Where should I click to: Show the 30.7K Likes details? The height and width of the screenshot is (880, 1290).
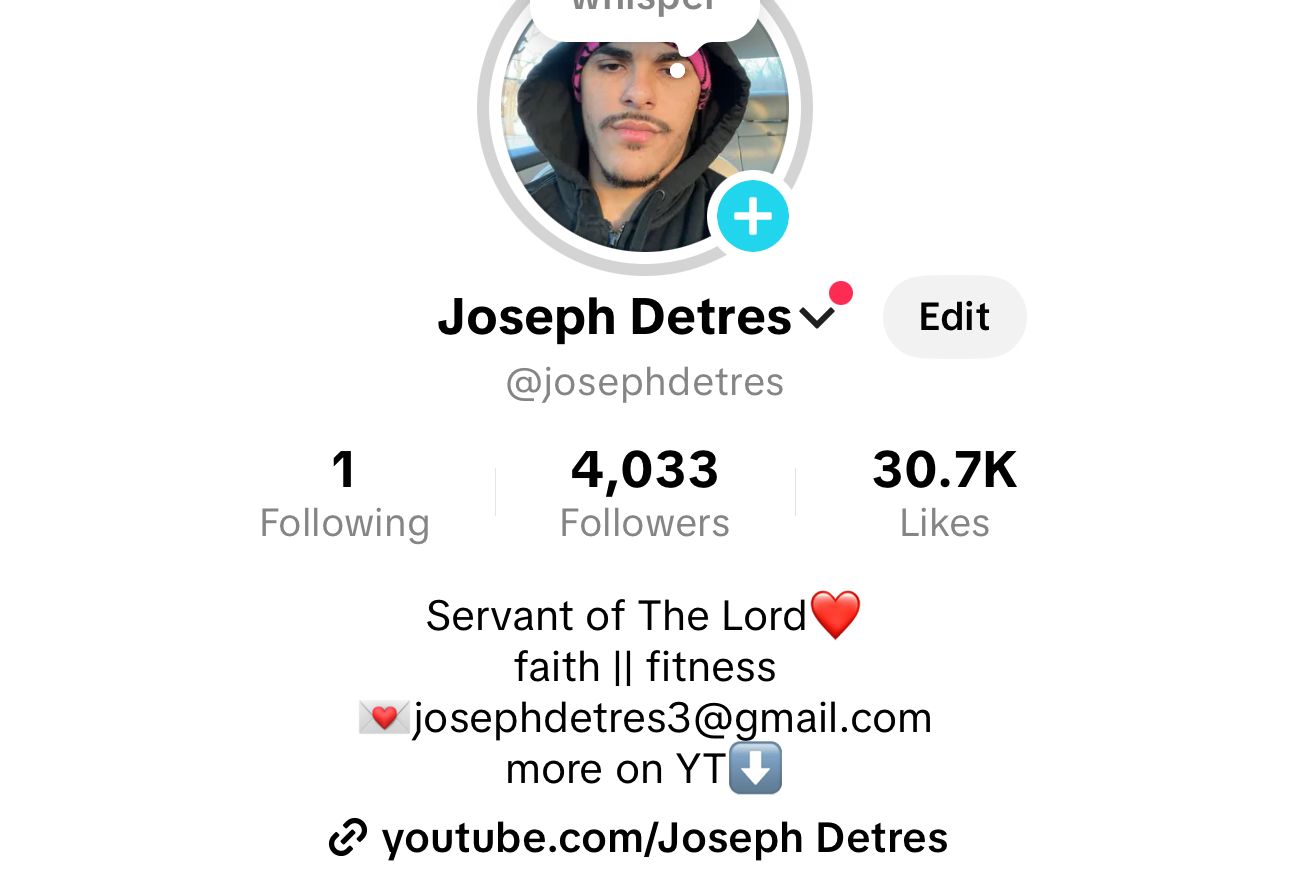pyautogui.click(x=944, y=494)
